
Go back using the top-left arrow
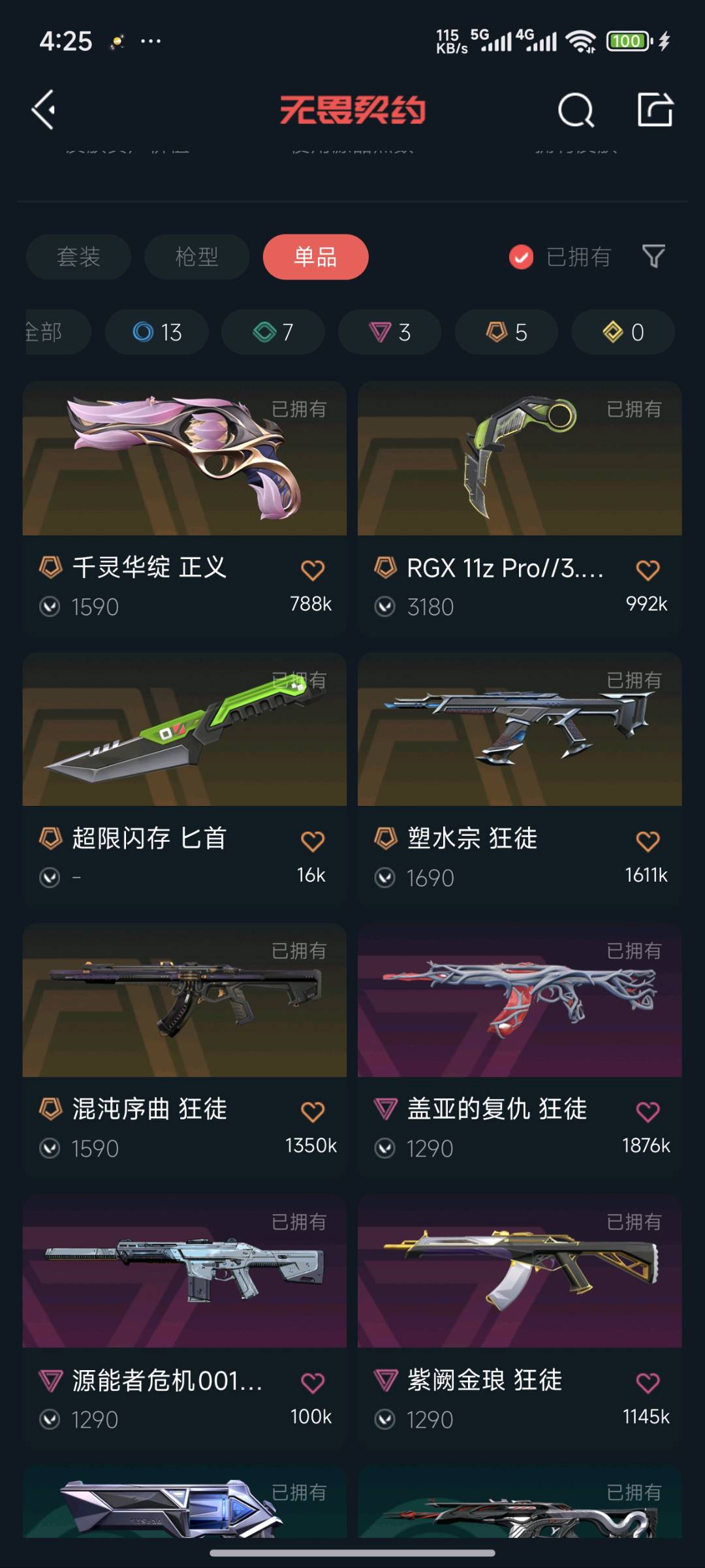pyautogui.click(x=43, y=110)
